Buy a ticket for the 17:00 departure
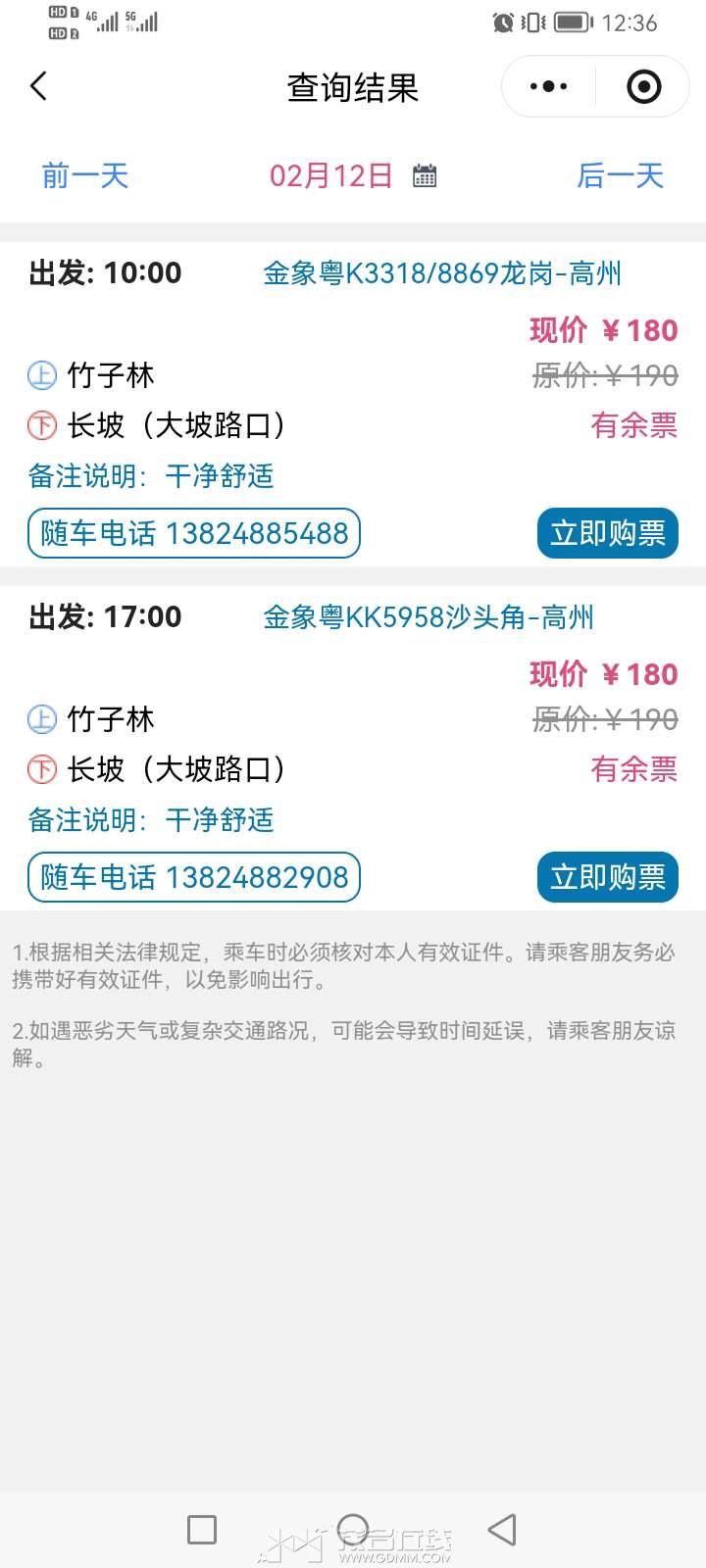The image size is (706, 1568). pos(607,877)
